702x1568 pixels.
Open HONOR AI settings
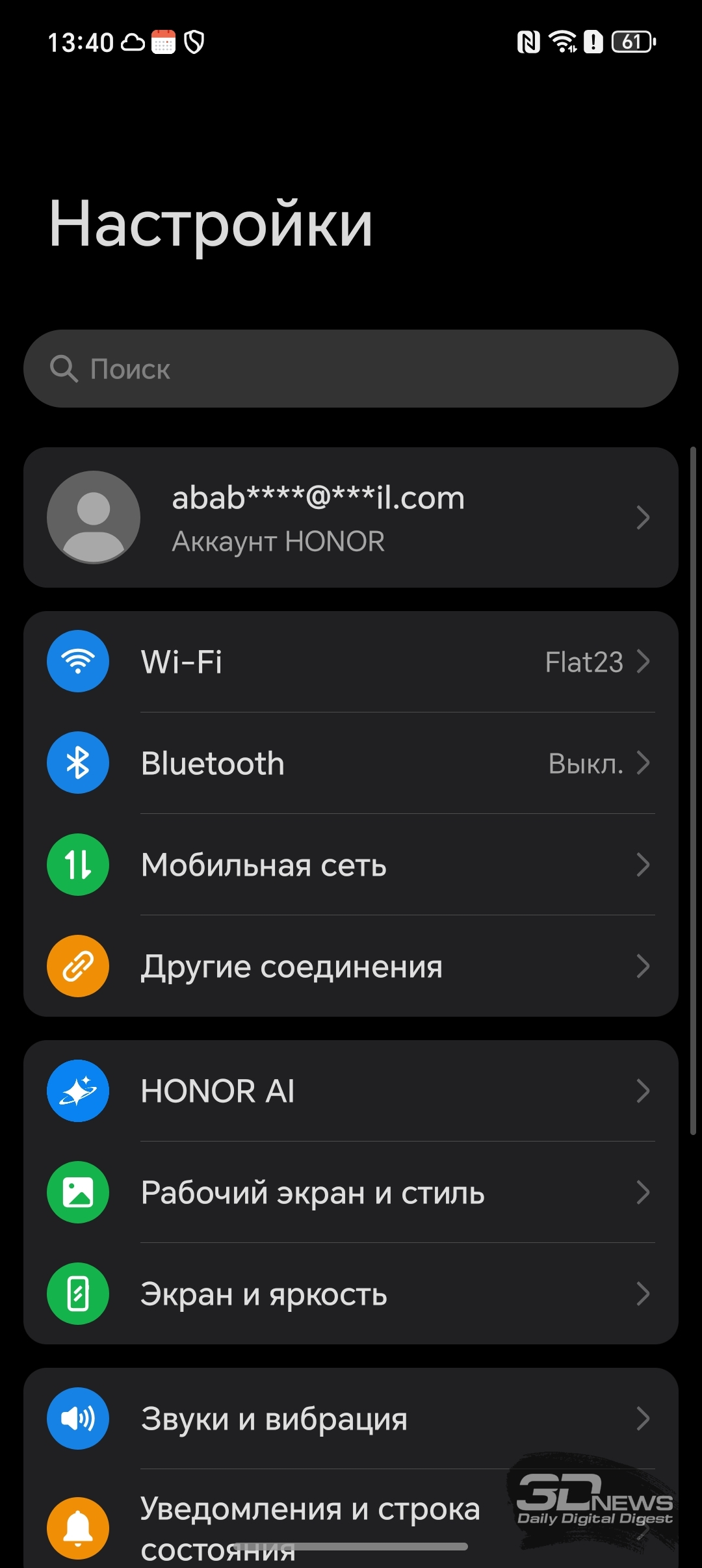351,1091
